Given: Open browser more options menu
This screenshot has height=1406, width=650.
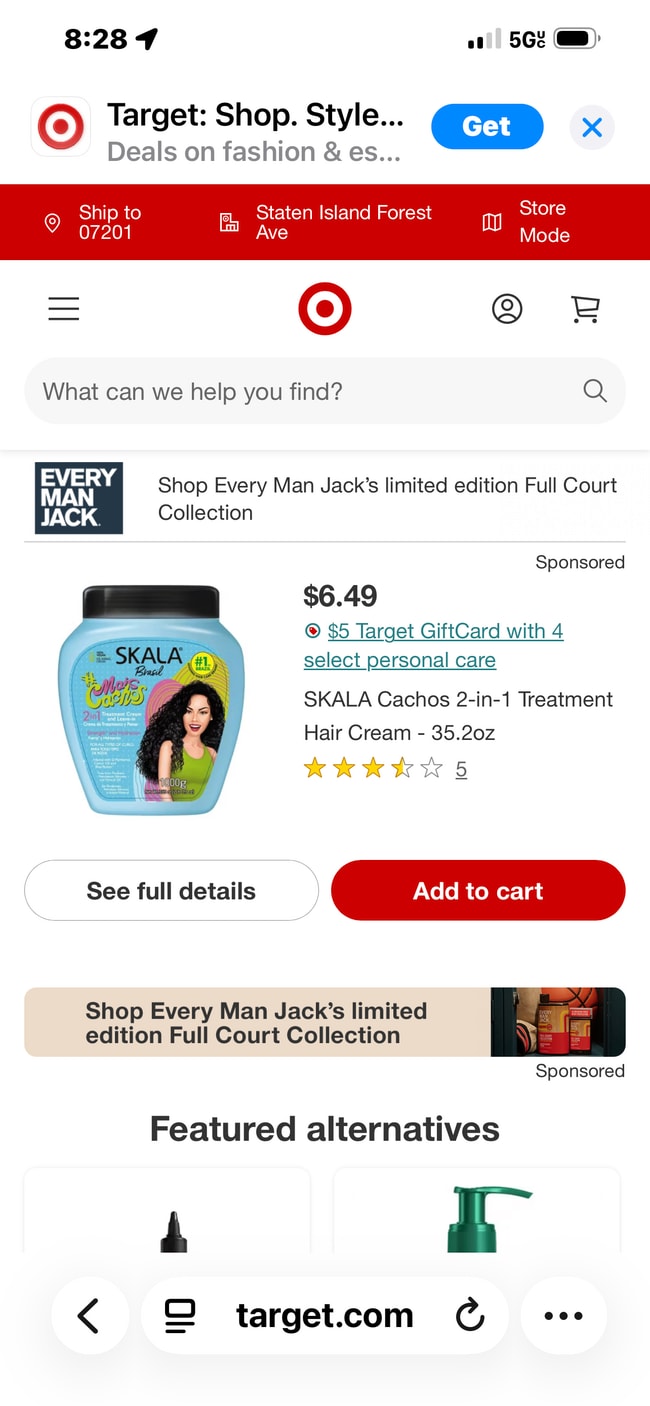Looking at the screenshot, I should (x=563, y=1315).
